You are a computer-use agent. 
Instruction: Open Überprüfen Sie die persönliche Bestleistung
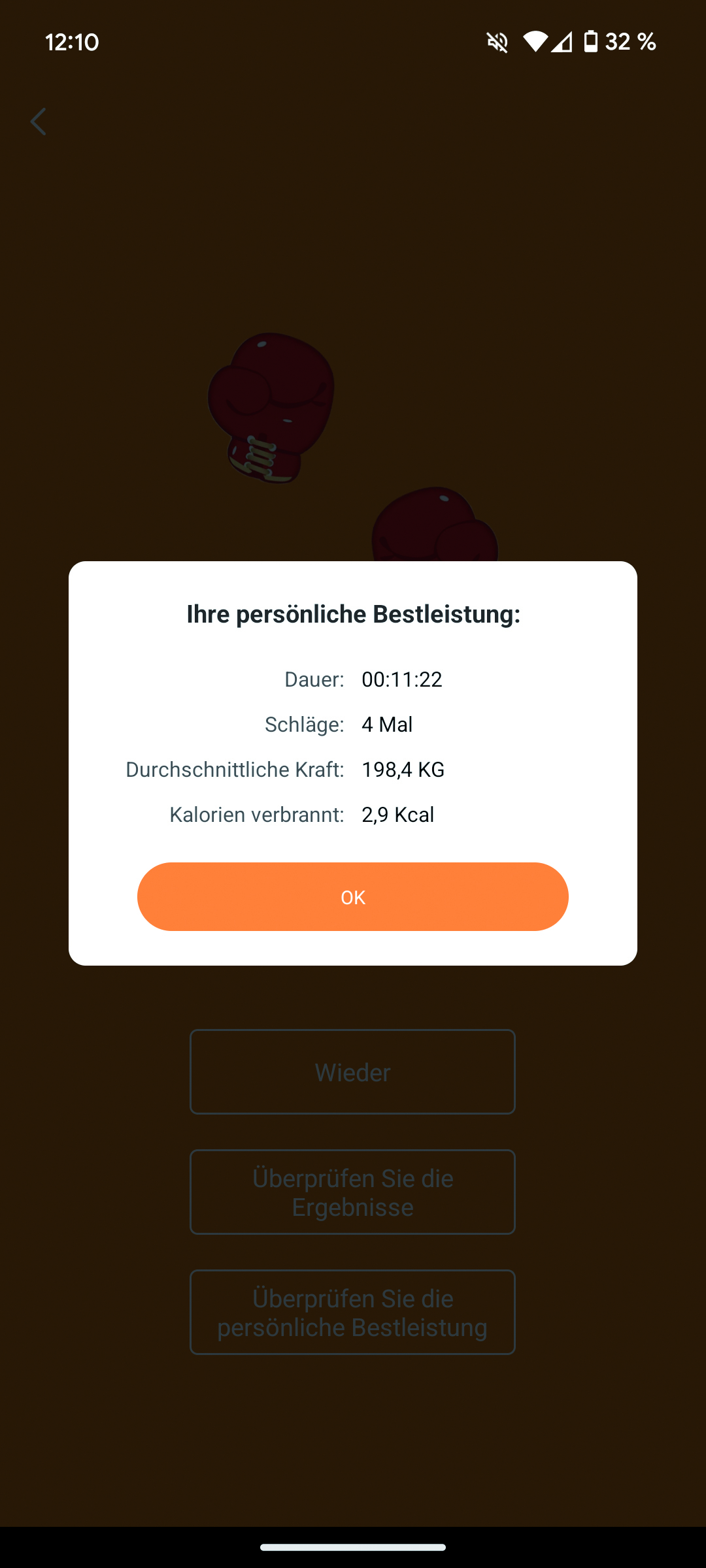[352, 1313]
